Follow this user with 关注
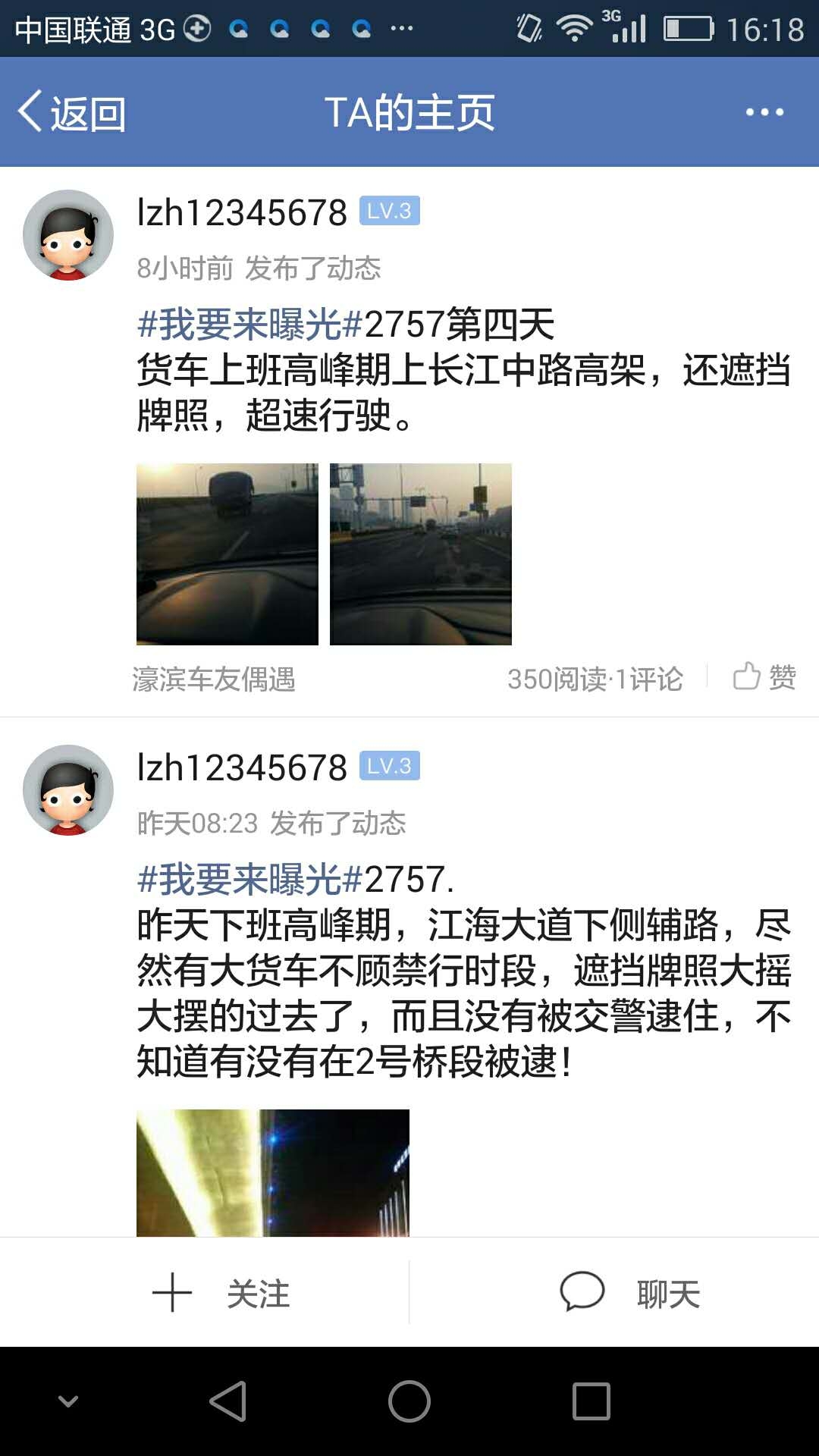Screen dimensions: 819x1456 (x=221, y=1293)
